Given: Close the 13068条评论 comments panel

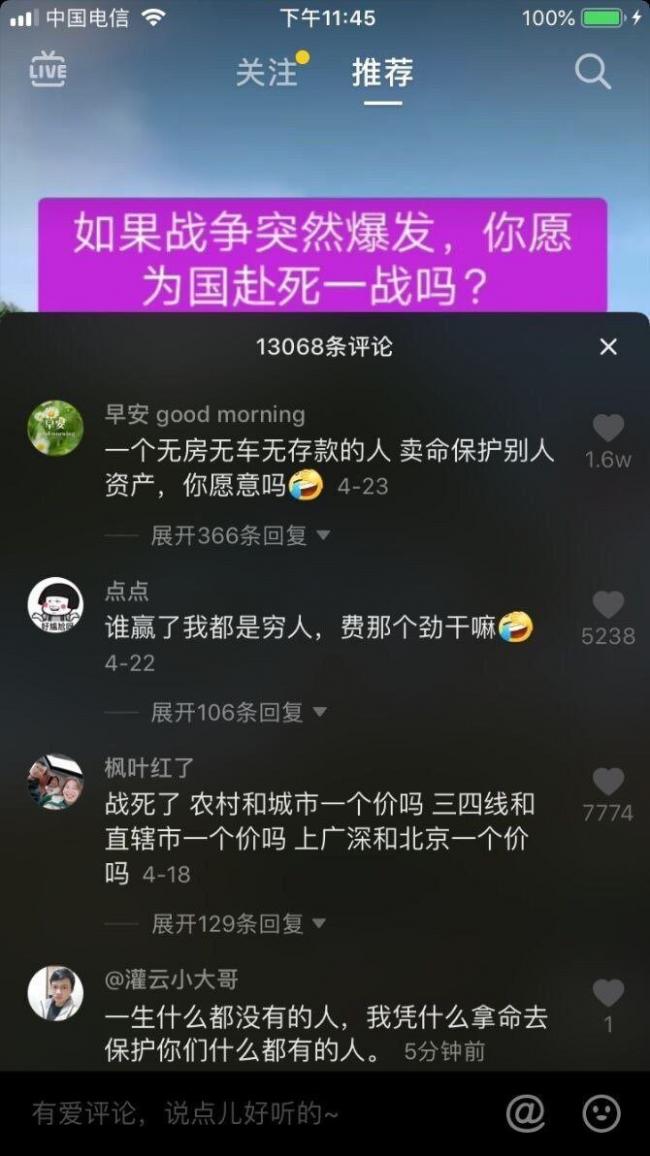Looking at the screenshot, I should [608, 347].
